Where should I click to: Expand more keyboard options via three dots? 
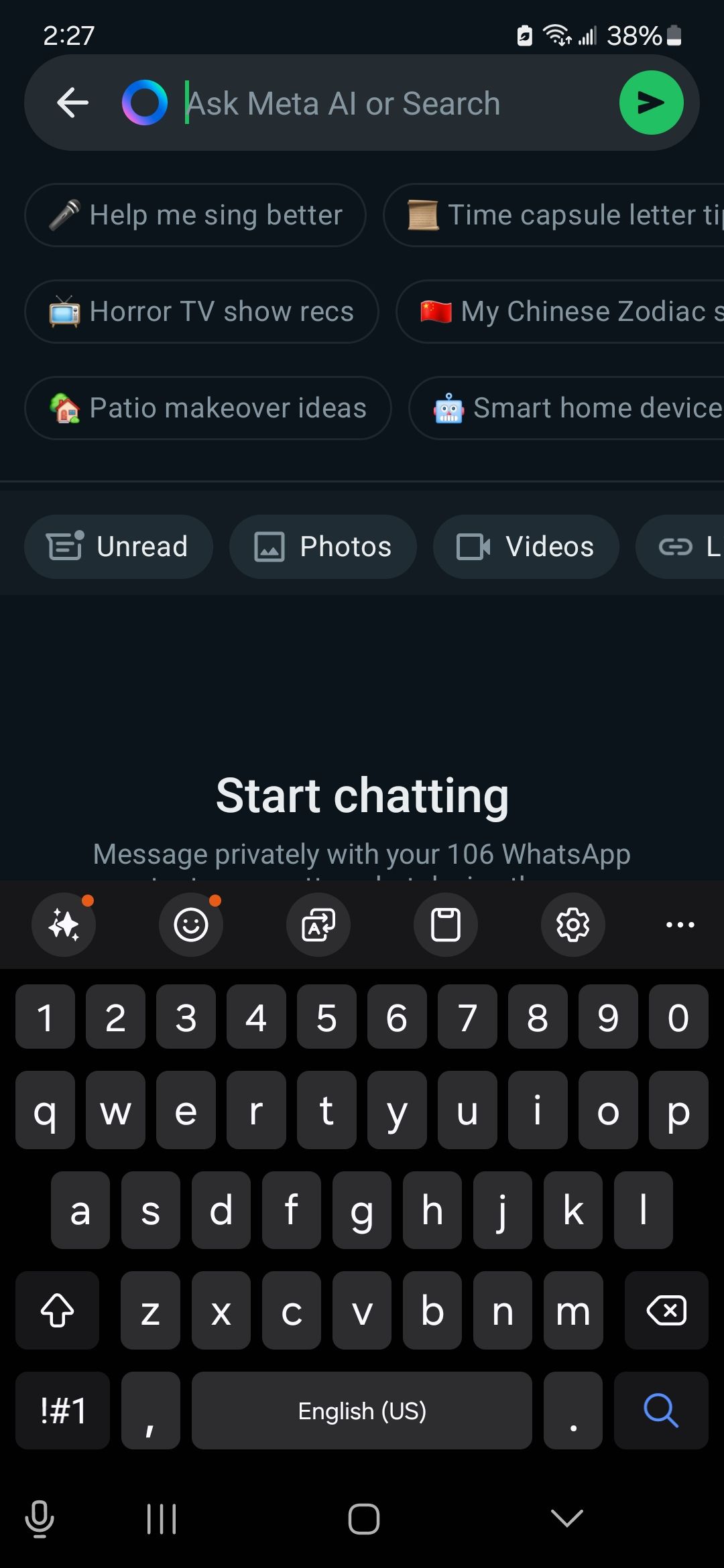pos(680,924)
